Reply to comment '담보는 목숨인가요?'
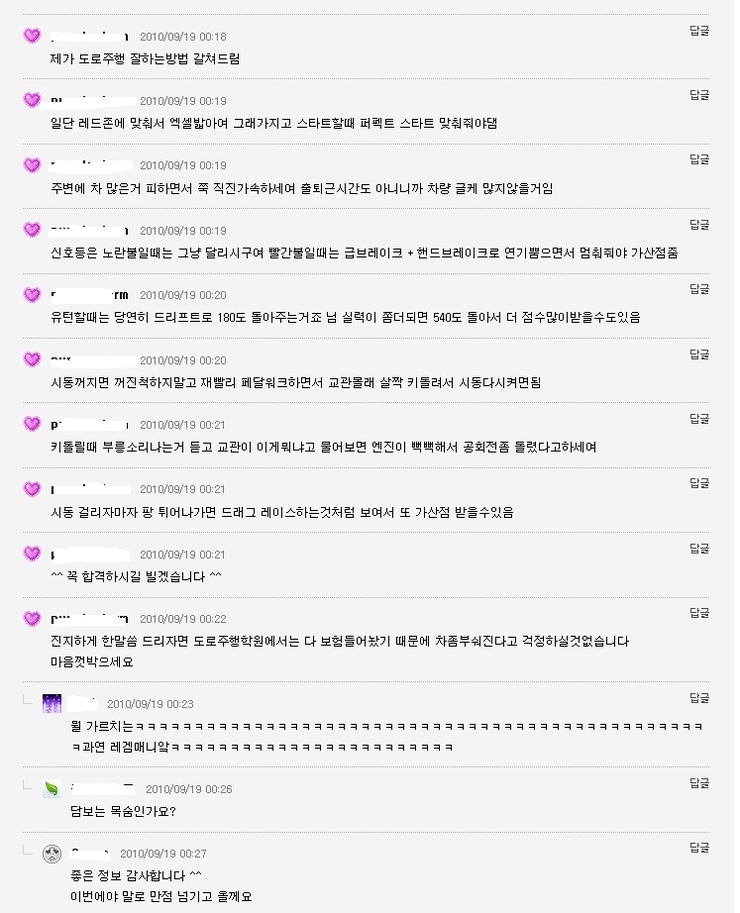The height and width of the screenshot is (913, 740). 699,783
